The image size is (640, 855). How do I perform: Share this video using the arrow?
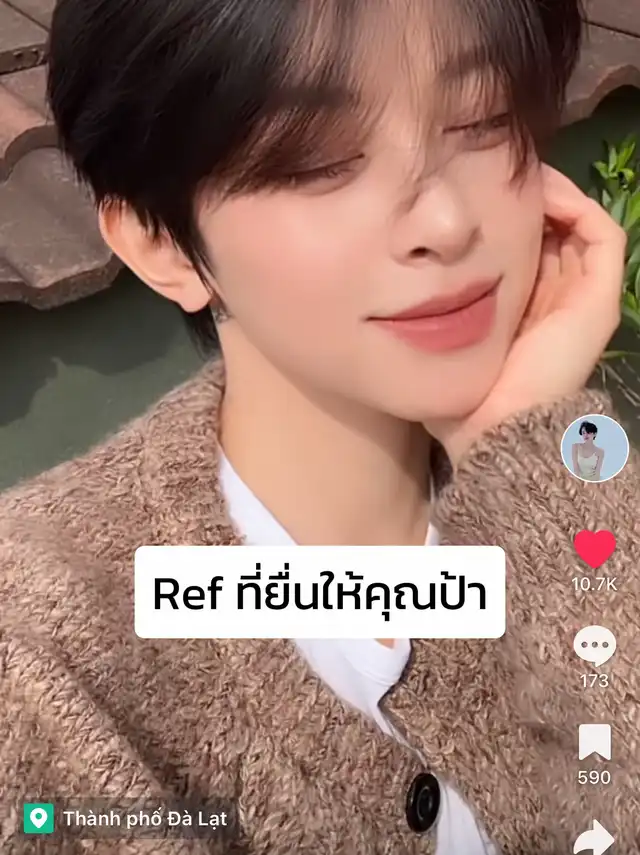pyautogui.click(x=595, y=836)
